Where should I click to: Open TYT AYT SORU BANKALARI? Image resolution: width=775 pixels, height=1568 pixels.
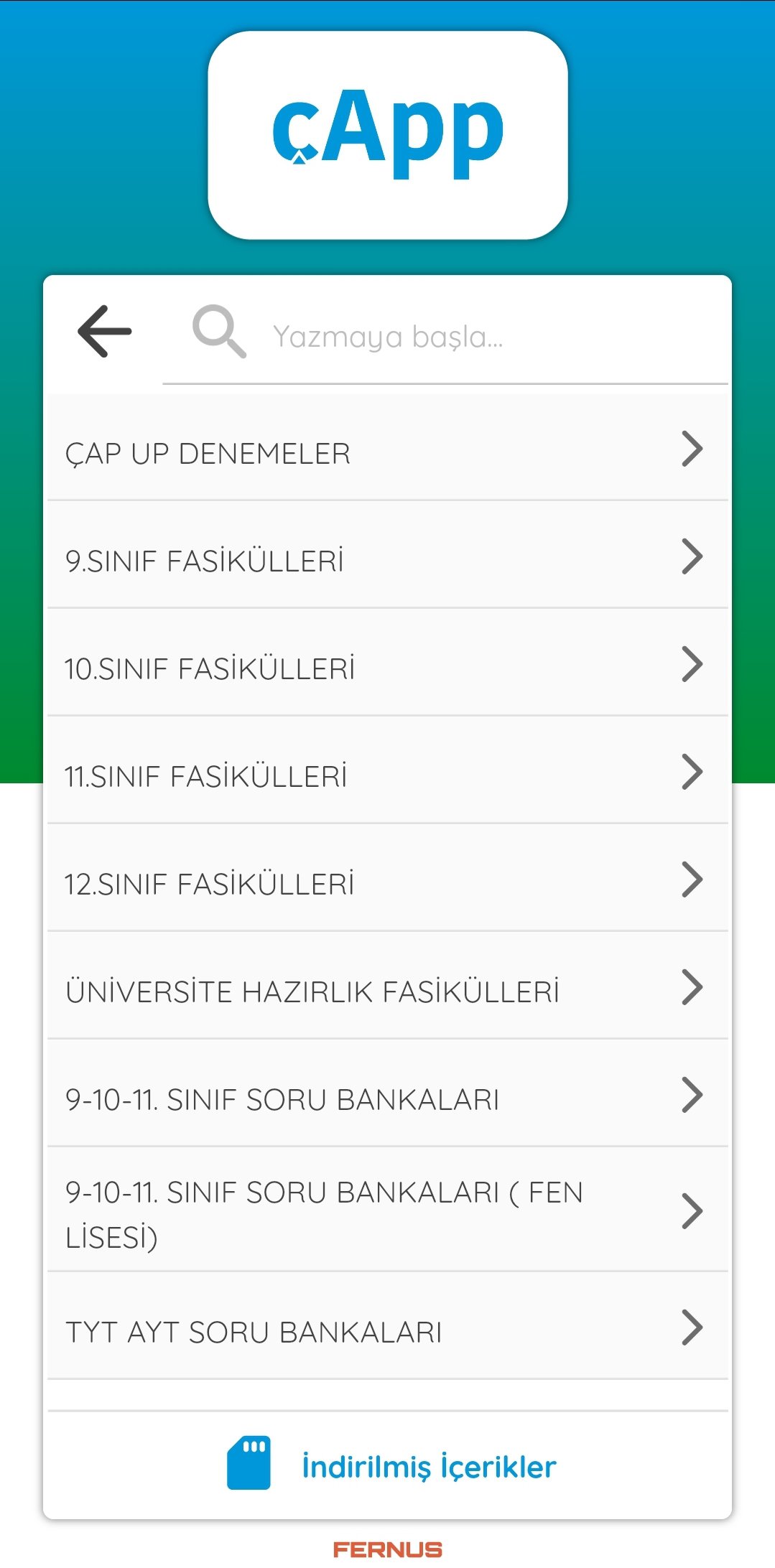(x=387, y=1329)
